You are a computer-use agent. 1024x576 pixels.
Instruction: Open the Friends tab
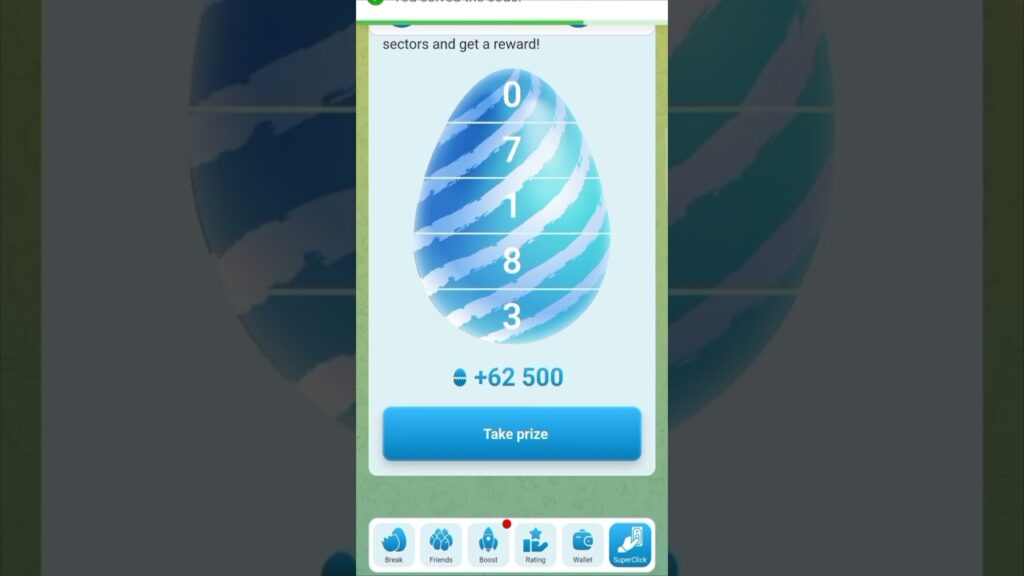441,545
